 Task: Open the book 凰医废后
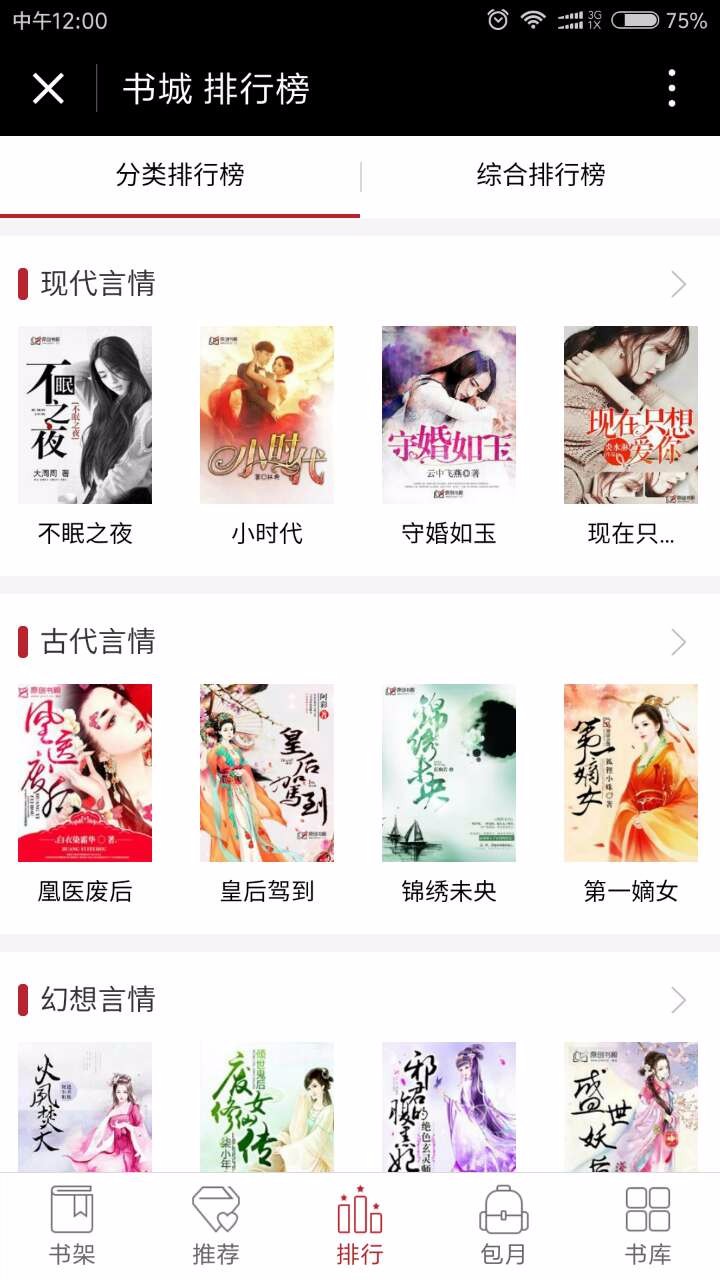85,773
